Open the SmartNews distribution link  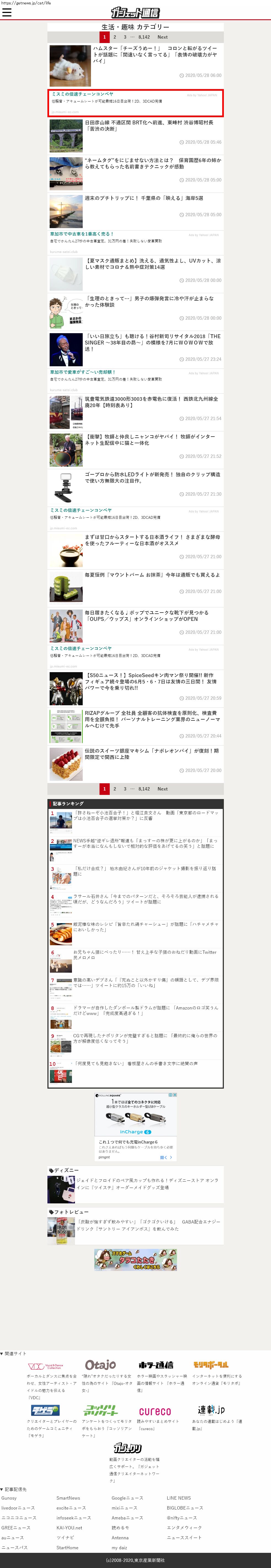pos(68,1498)
